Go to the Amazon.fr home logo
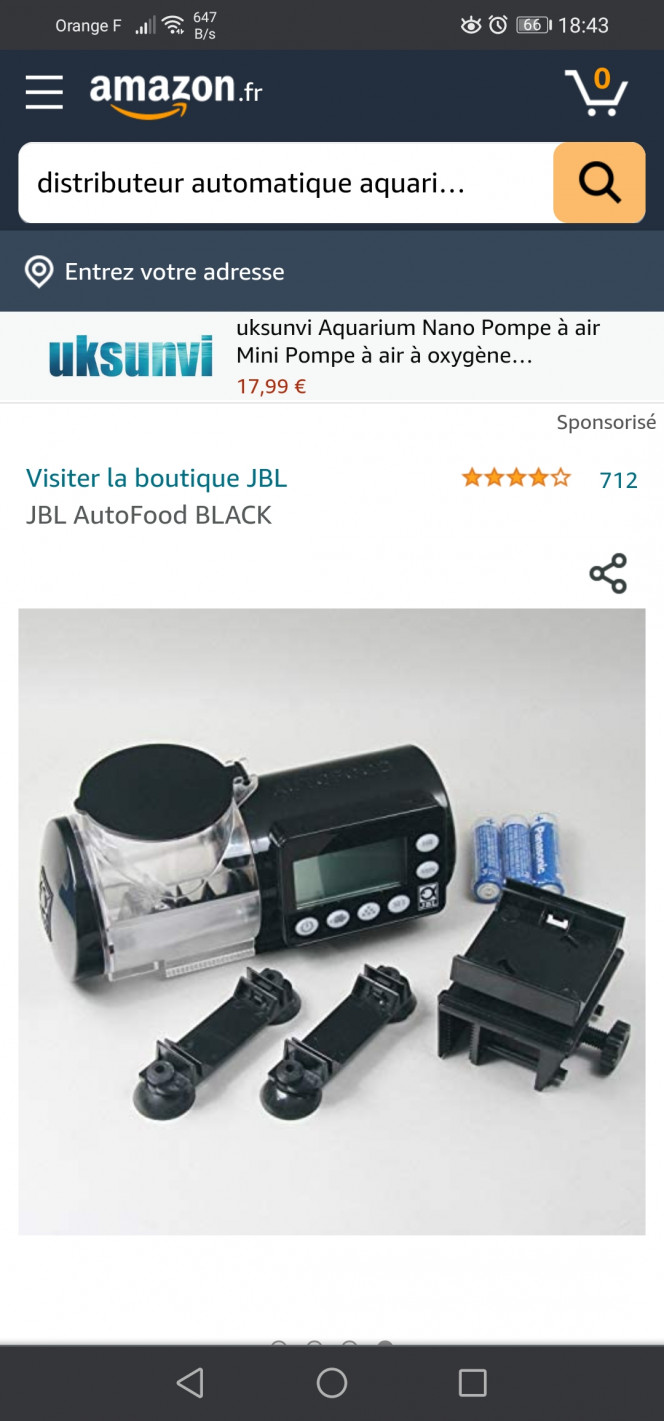The height and width of the screenshot is (1421, 664). pyautogui.click(x=176, y=94)
